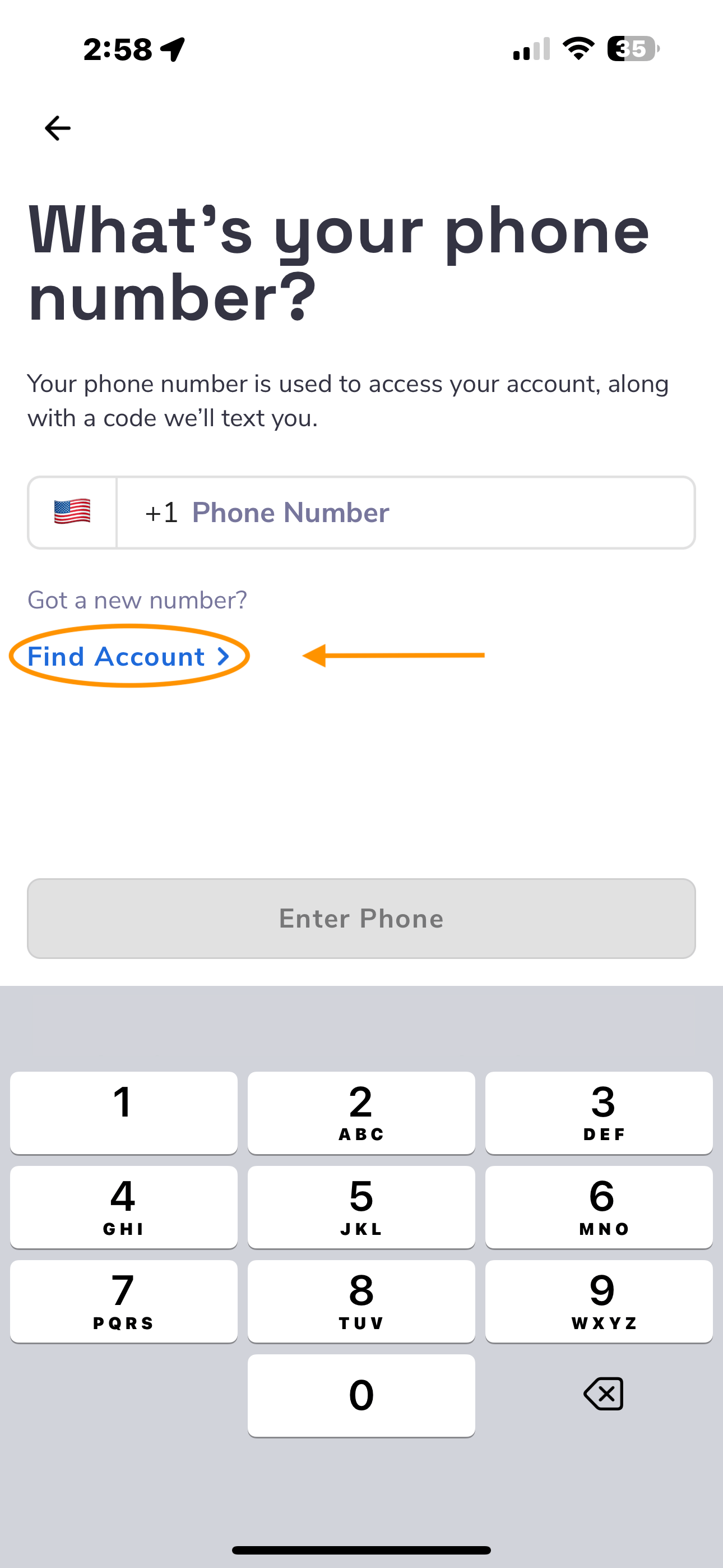This screenshot has width=723, height=1568.
Task: Click the location arrow in the status bar
Action: 171,51
